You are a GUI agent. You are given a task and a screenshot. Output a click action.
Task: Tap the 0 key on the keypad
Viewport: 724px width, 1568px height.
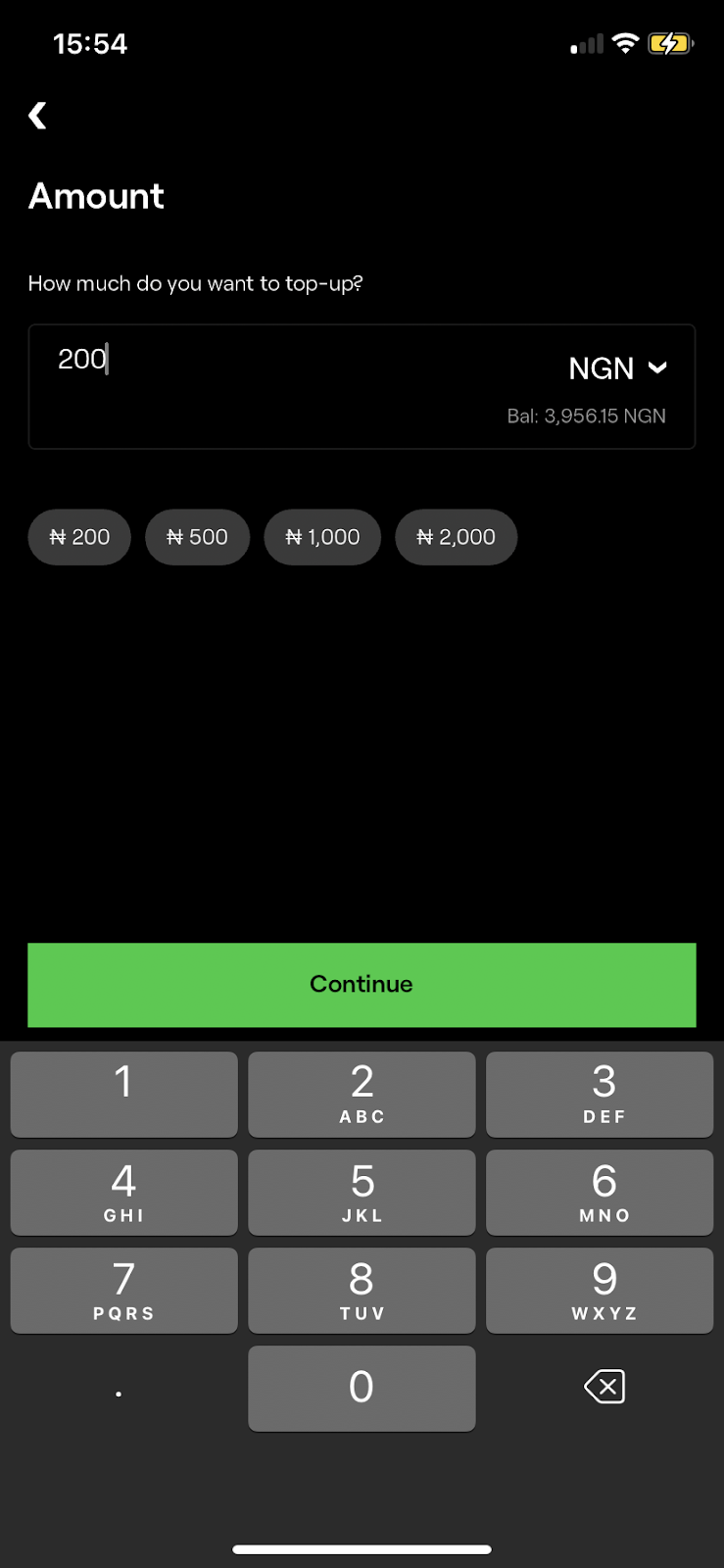[x=362, y=1388]
